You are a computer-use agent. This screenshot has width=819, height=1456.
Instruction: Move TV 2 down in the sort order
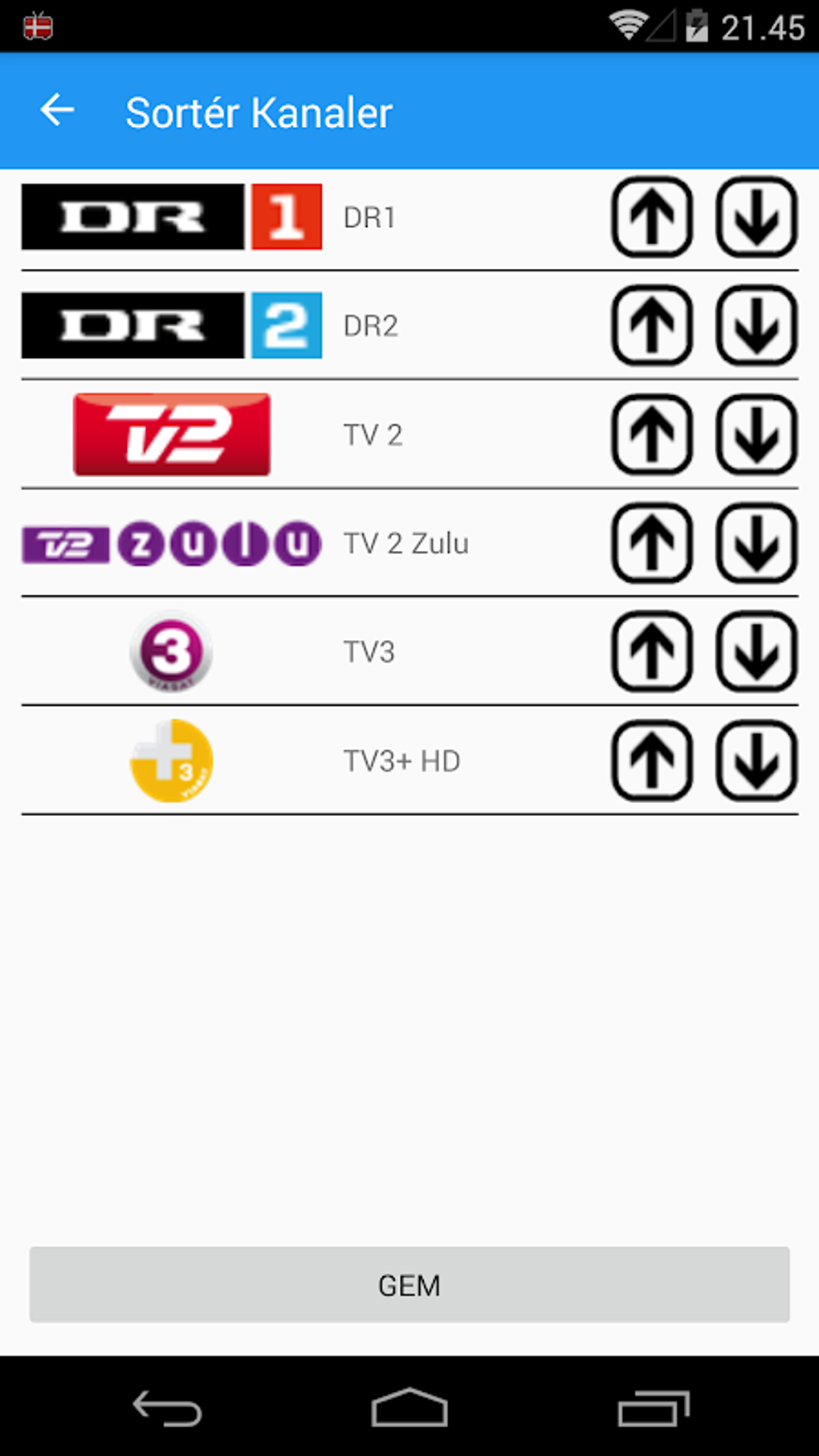coord(756,434)
